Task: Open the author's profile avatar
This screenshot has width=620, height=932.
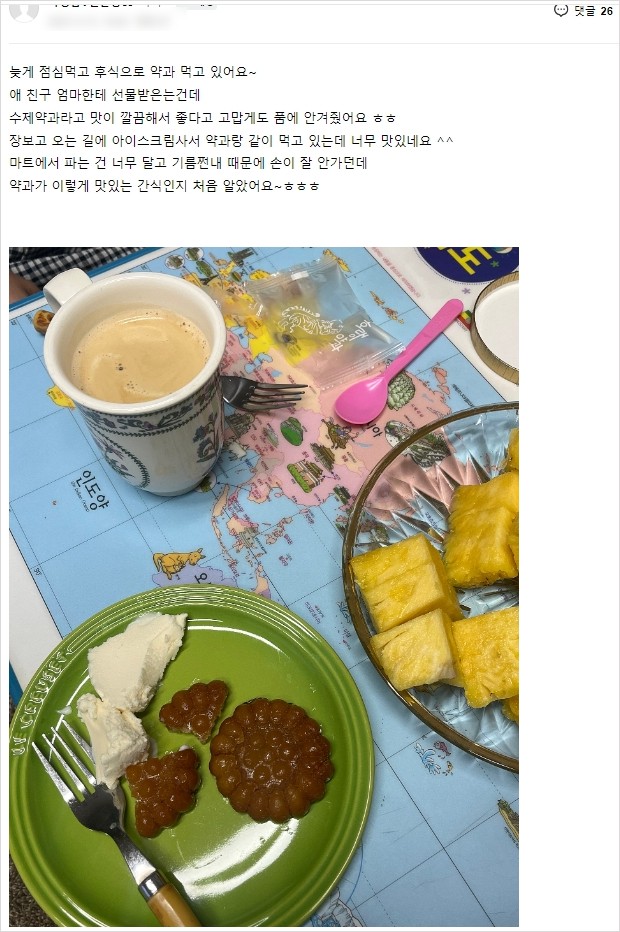Action: tap(24, 11)
